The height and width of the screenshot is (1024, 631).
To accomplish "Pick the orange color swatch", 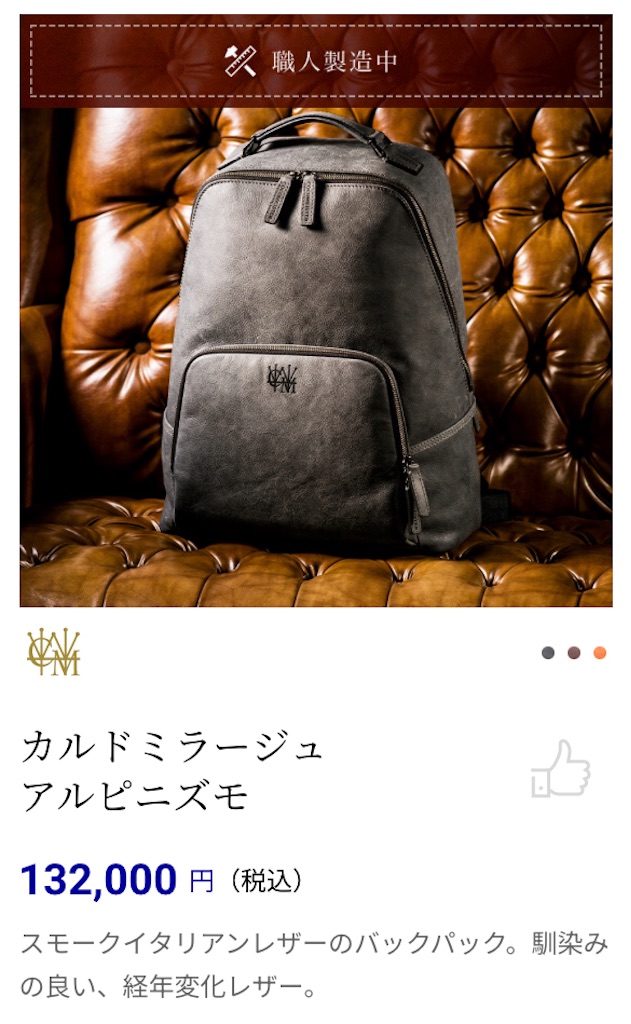I will point(600,652).
